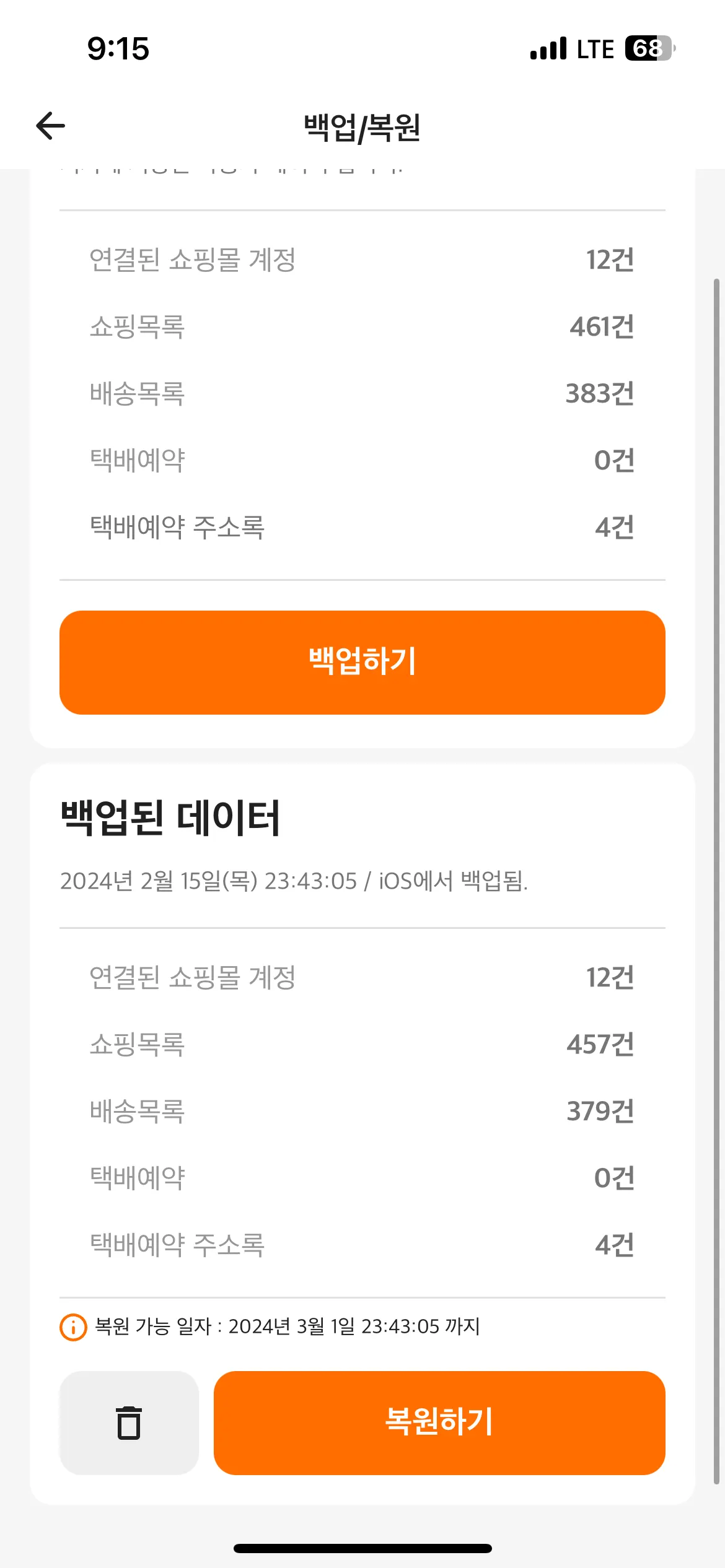Tap the 백업하기 button
The width and height of the screenshot is (725, 1568).
tap(362, 662)
